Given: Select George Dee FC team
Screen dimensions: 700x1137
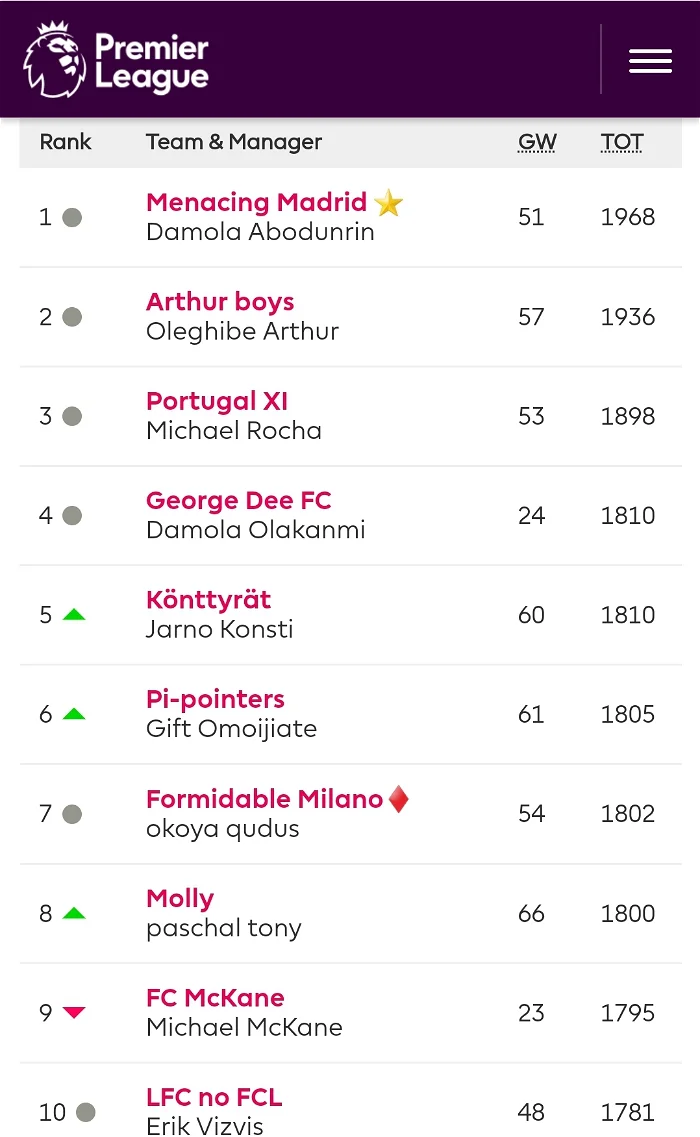Looking at the screenshot, I should pyautogui.click(x=239, y=500).
